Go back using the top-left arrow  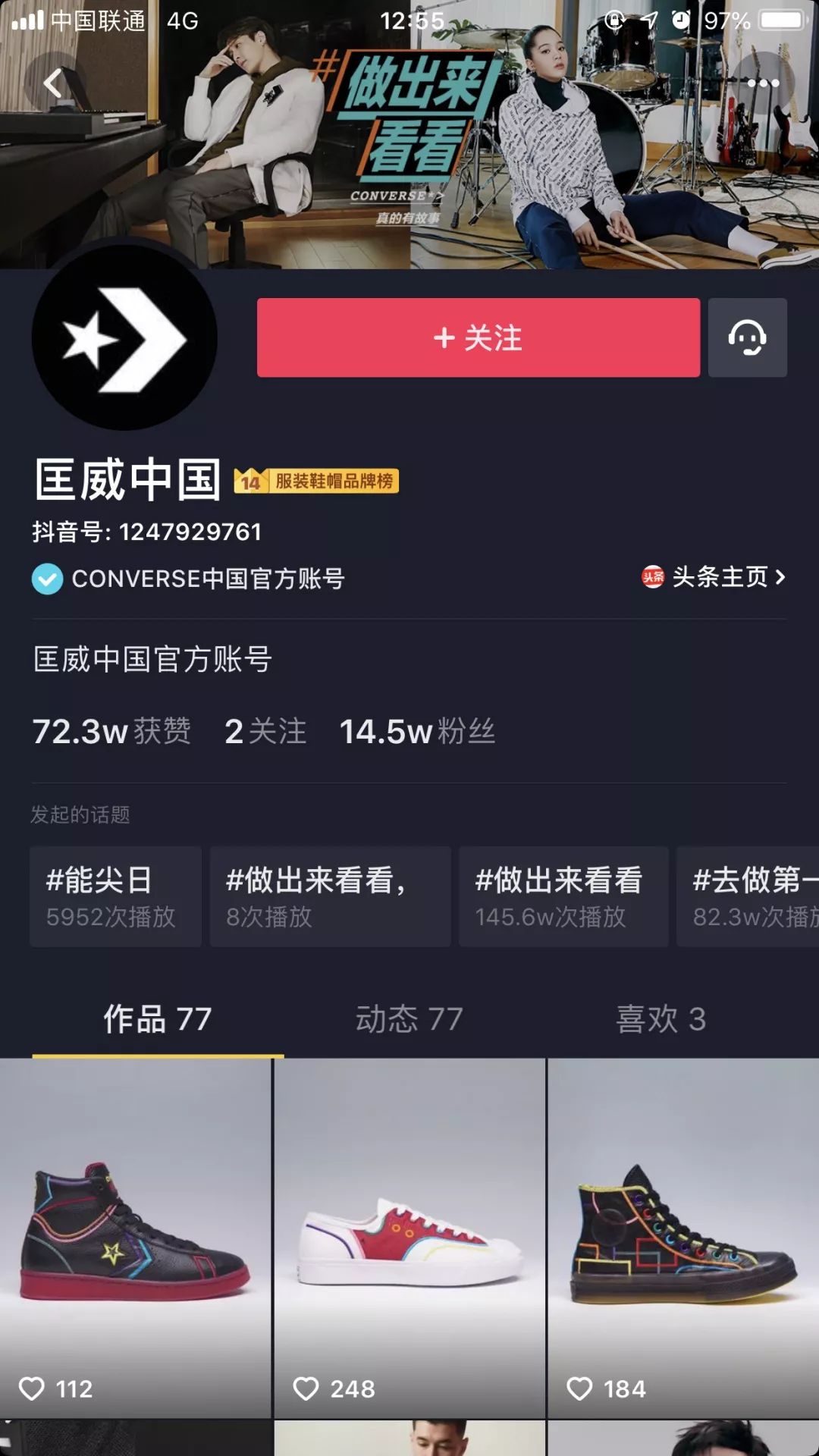[53, 83]
